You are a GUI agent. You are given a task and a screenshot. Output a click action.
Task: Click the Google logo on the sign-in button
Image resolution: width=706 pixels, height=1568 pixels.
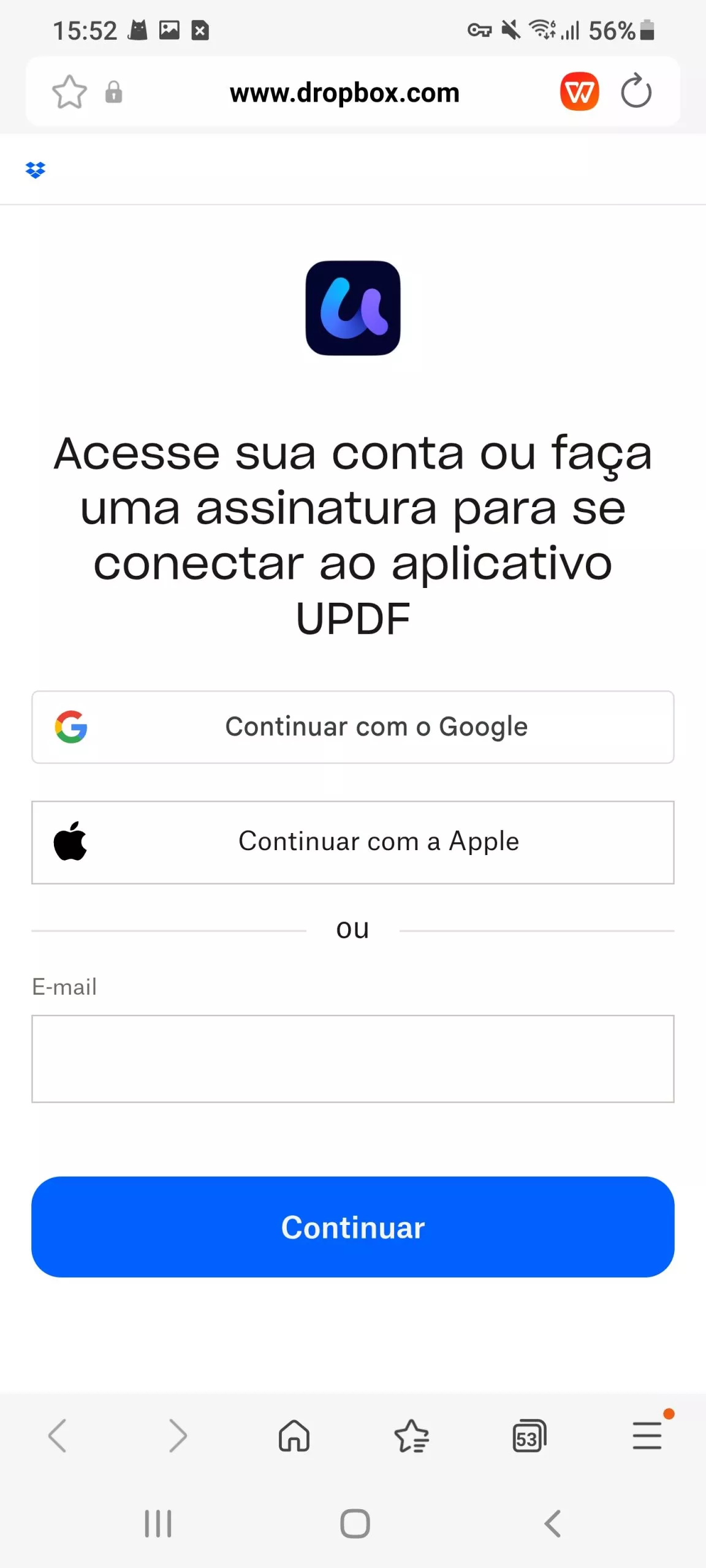(x=72, y=727)
